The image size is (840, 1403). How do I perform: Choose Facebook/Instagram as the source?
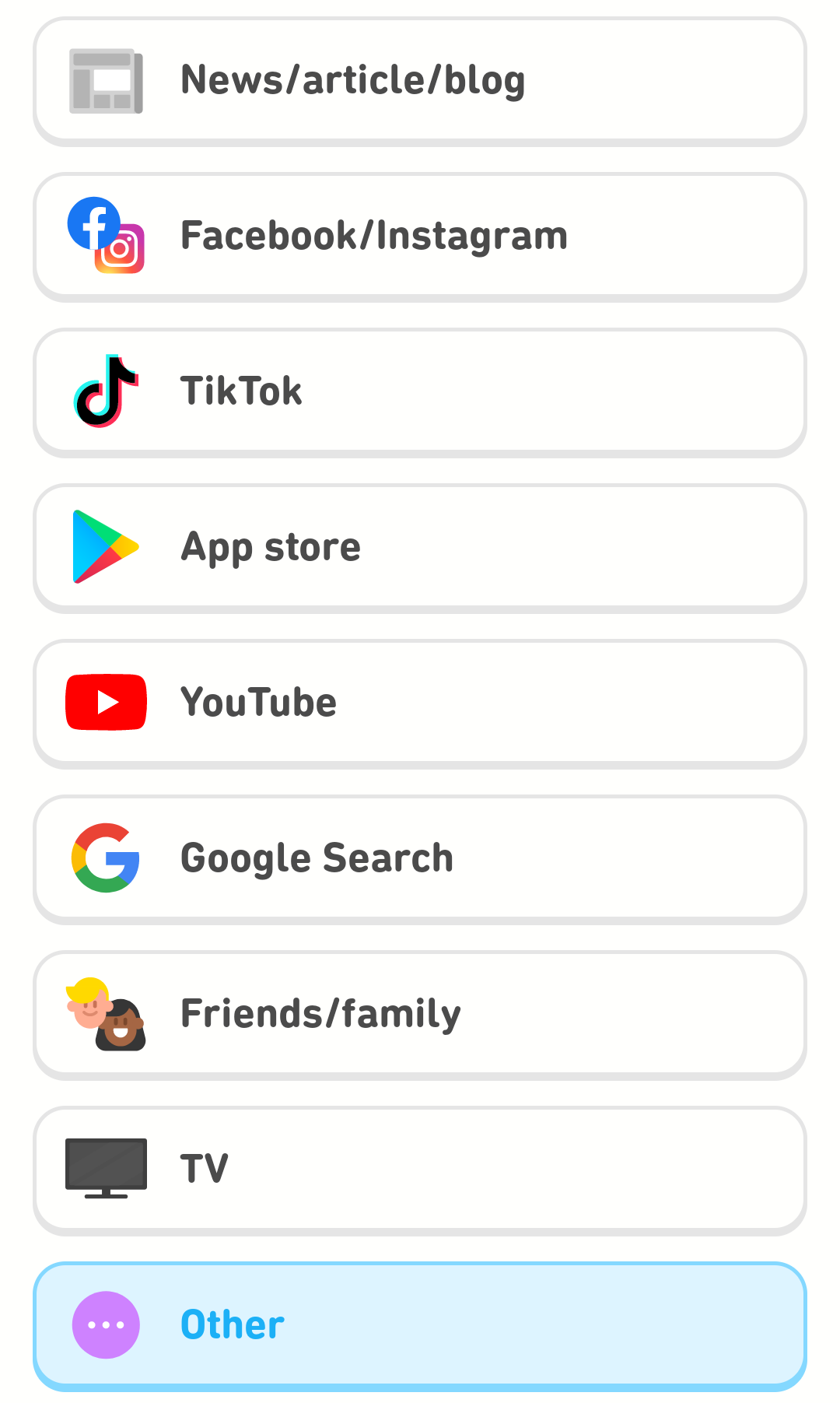[x=420, y=236]
